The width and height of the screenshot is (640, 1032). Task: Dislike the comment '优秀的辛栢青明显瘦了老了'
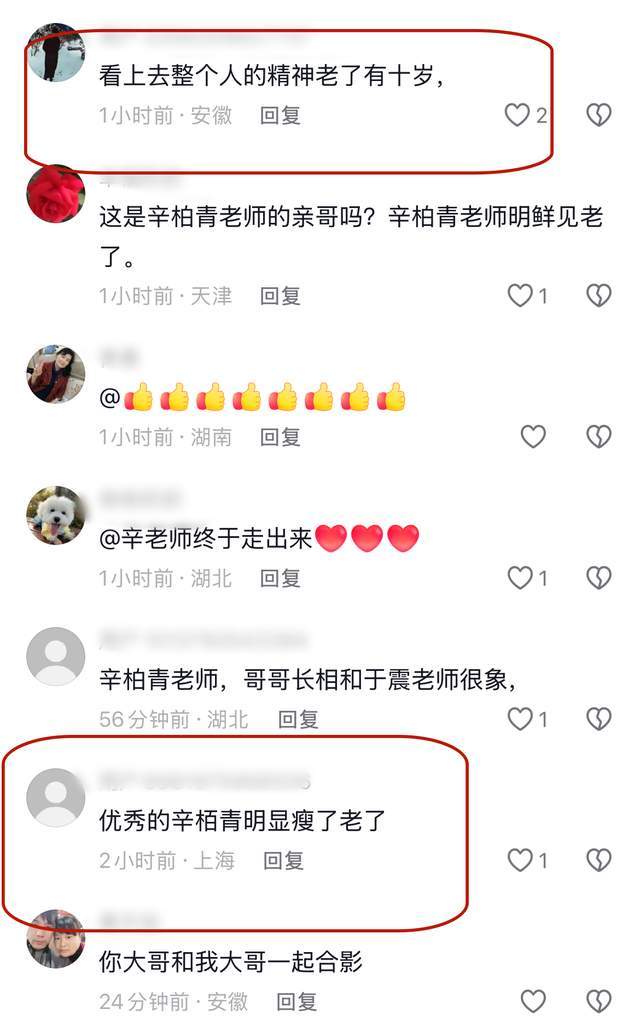coord(598,860)
